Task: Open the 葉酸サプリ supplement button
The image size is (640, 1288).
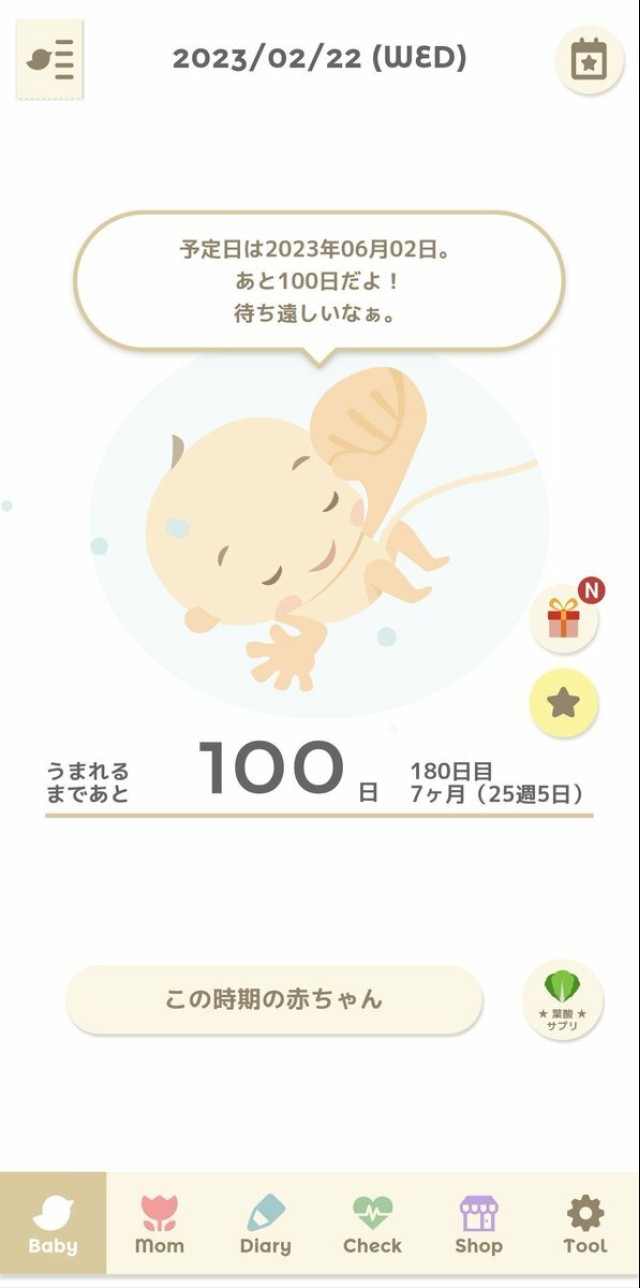Action: [x=563, y=999]
